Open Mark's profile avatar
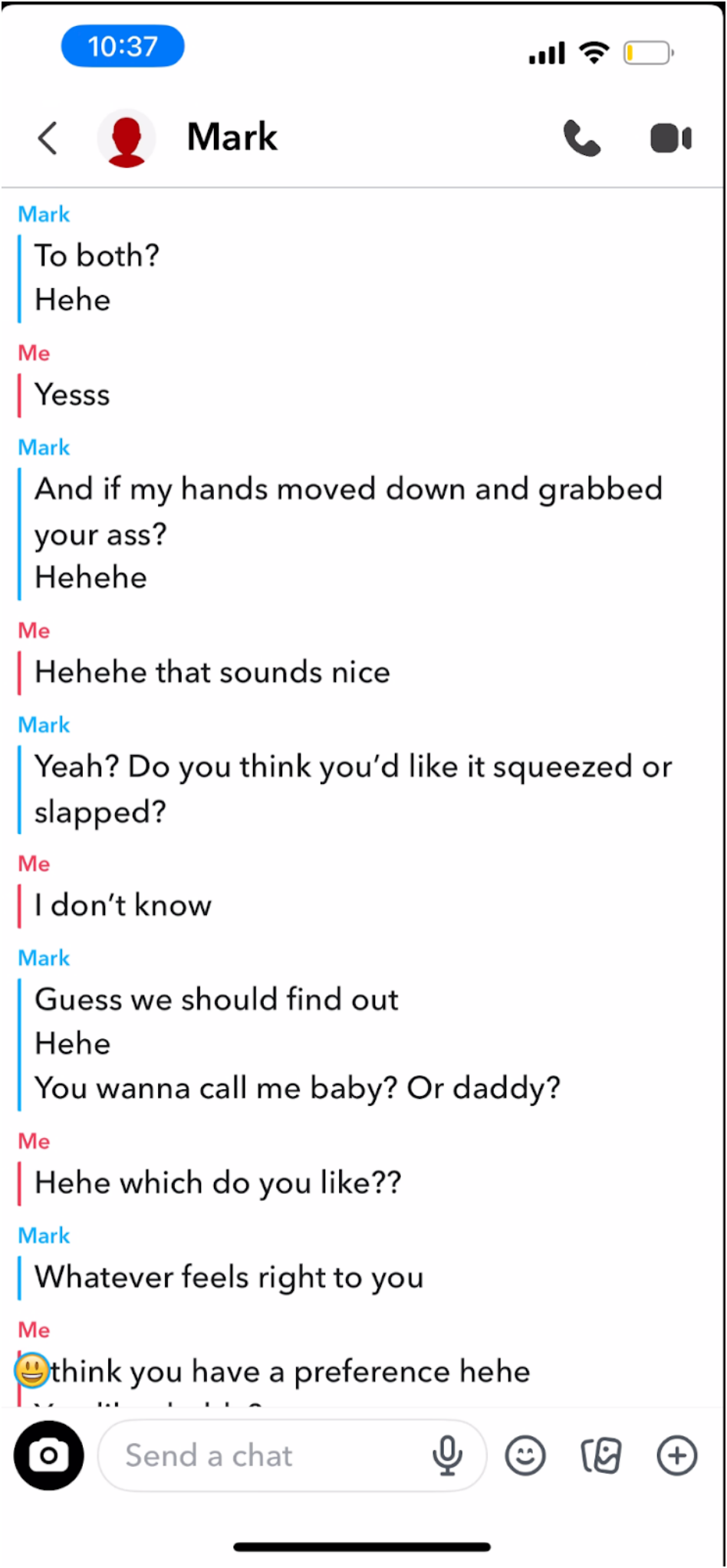This screenshot has width=727, height=1568. click(x=127, y=139)
